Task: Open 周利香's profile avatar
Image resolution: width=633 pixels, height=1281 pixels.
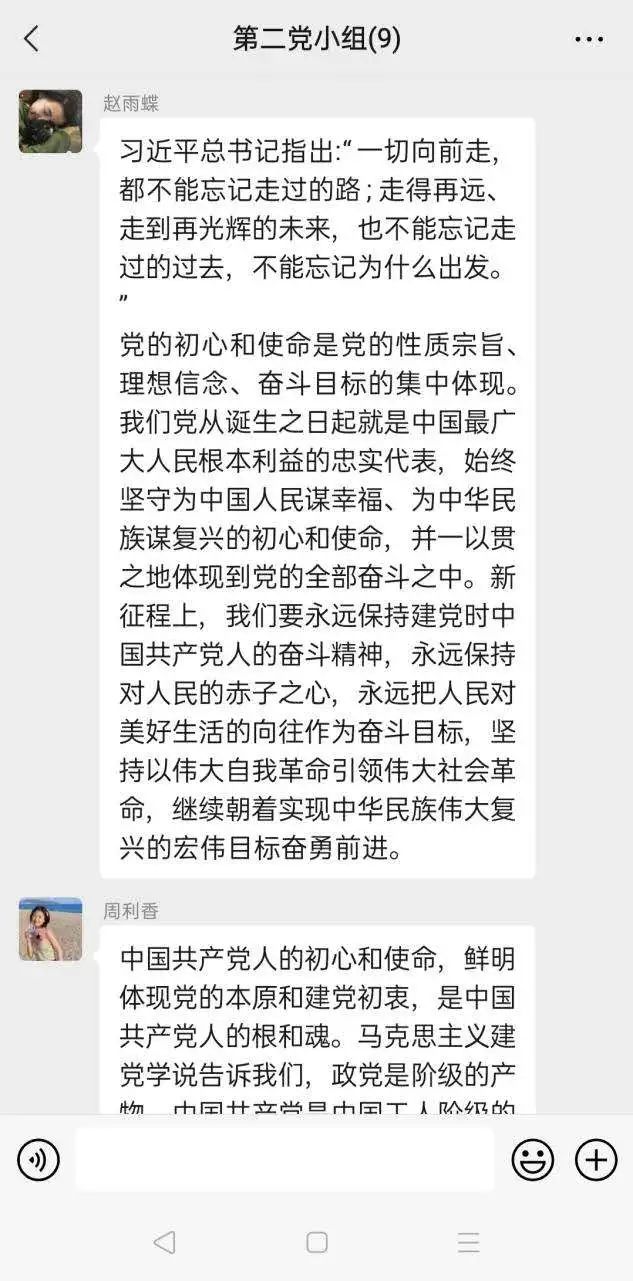Action: (50, 929)
